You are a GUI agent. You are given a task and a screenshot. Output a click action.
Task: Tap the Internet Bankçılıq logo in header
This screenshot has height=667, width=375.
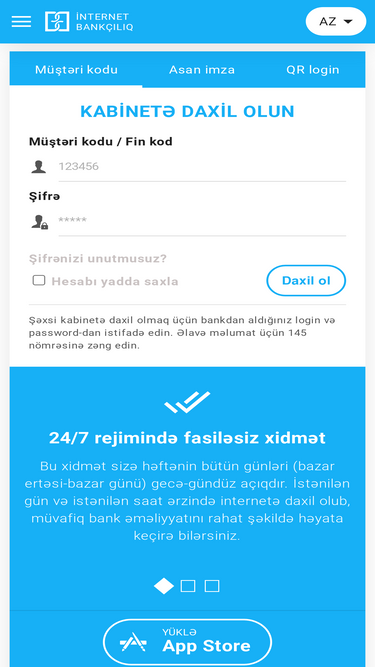89,21
